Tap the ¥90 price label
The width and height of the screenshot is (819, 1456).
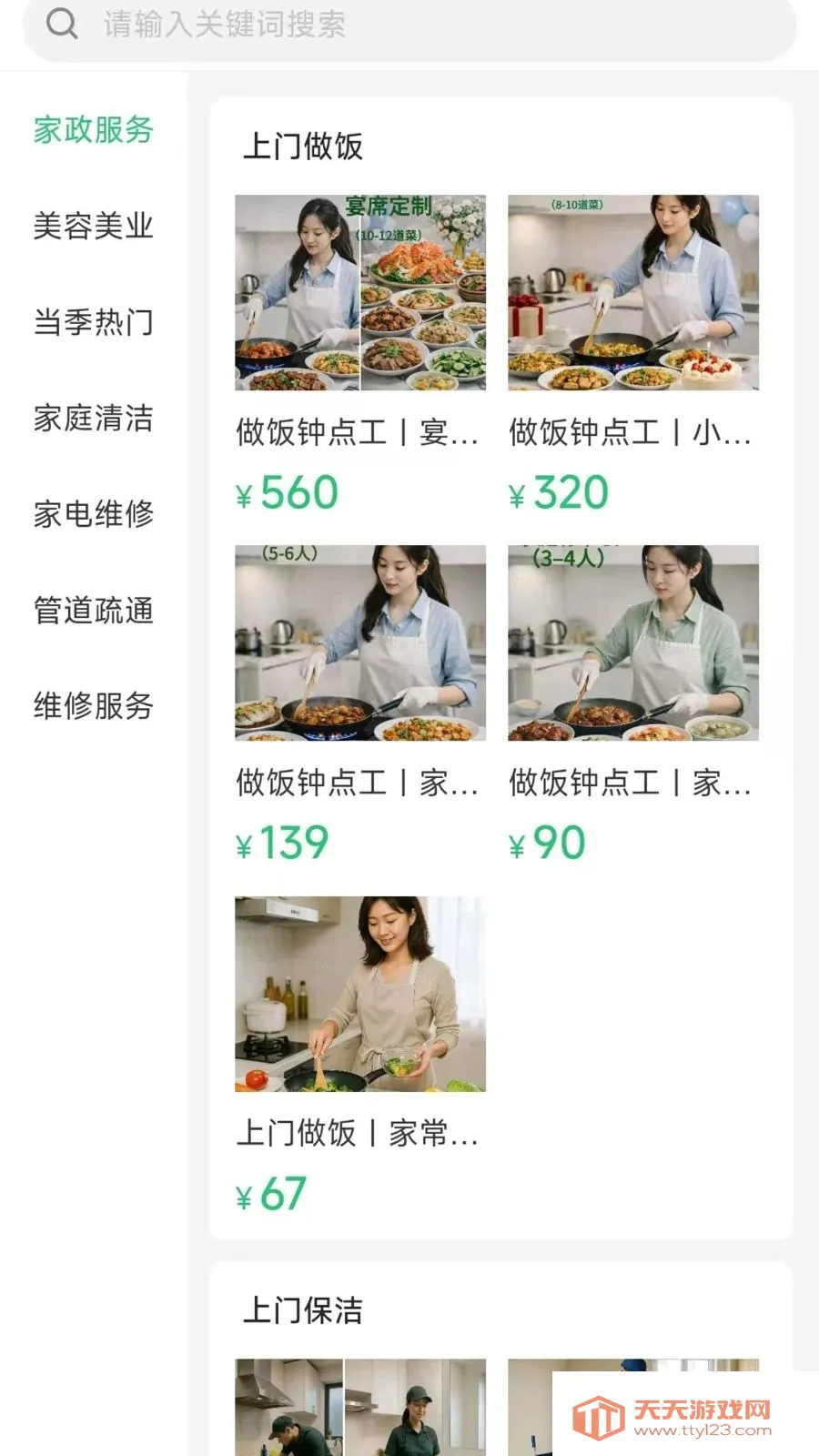546,843
